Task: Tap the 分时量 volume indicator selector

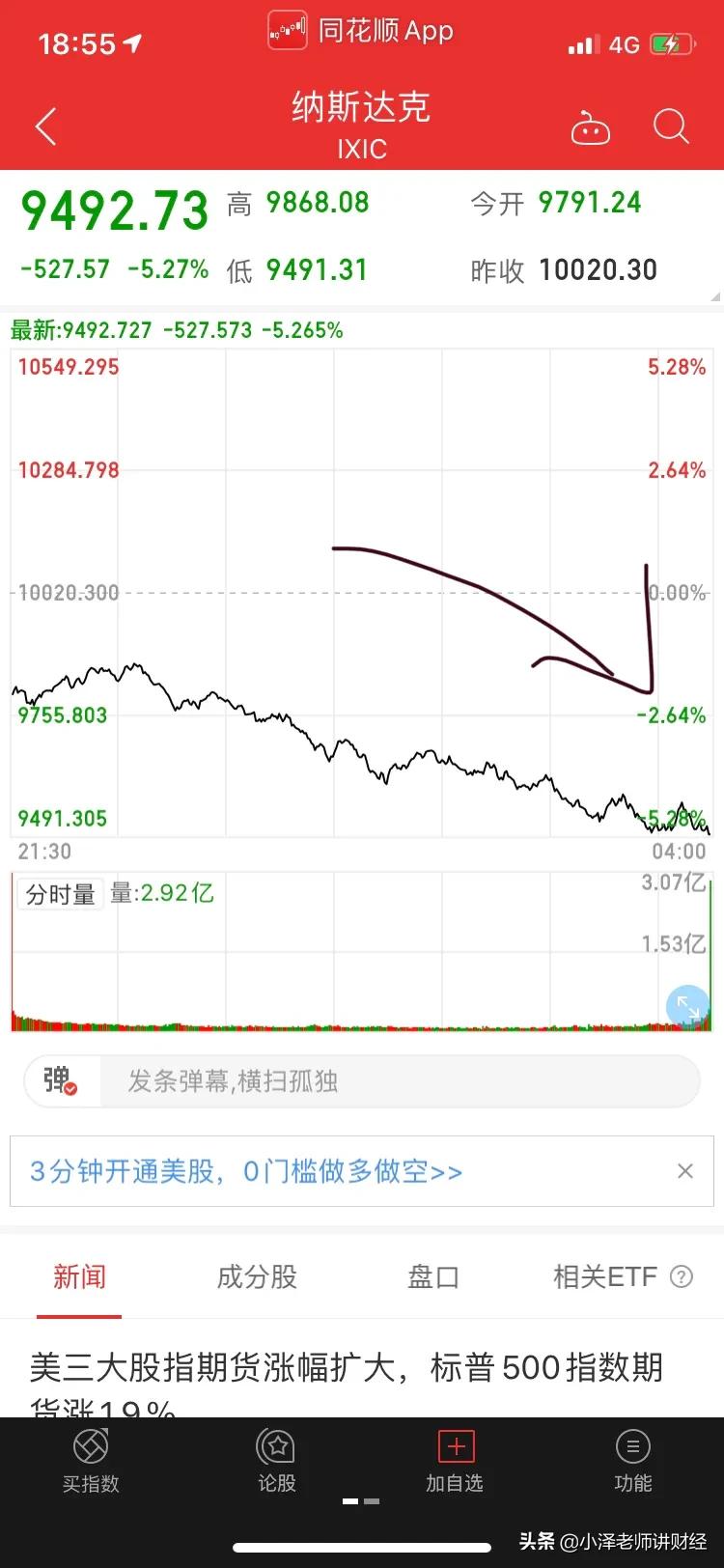Action: pyautogui.click(x=60, y=894)
